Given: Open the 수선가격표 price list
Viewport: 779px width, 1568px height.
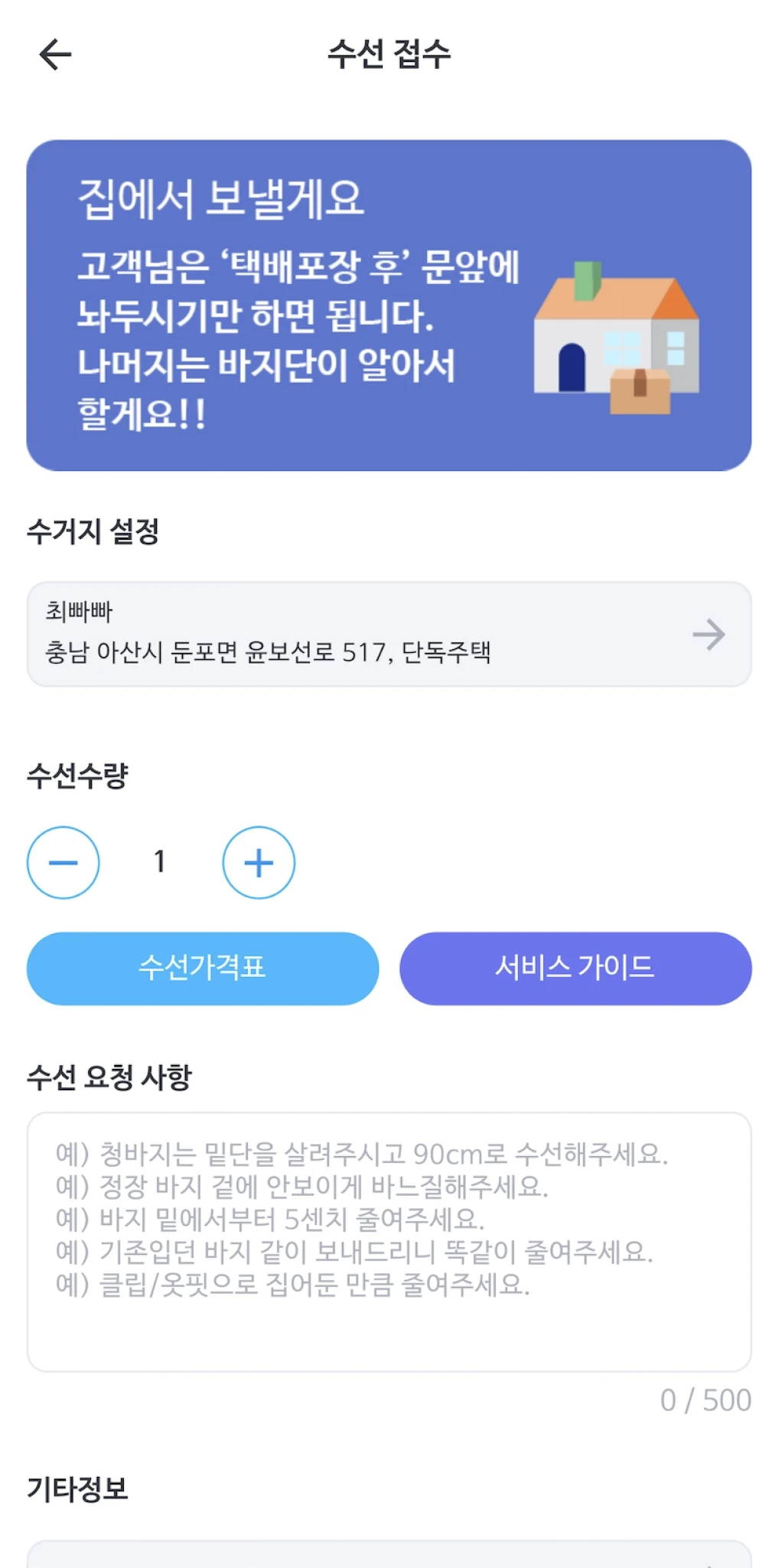Looking at the screenshot, I should [x=203, y=968].
